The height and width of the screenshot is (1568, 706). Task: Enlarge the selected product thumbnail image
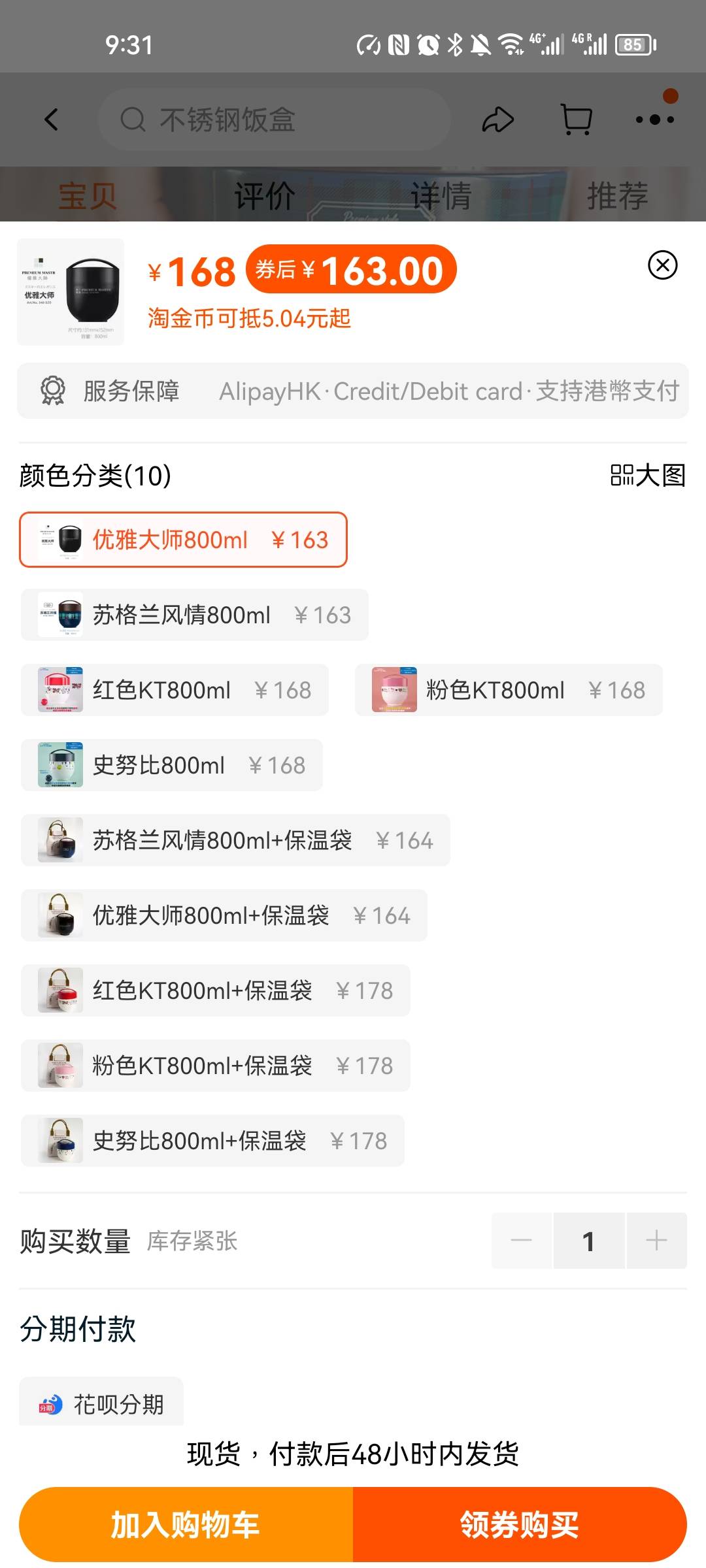click(x=71, y=291)
